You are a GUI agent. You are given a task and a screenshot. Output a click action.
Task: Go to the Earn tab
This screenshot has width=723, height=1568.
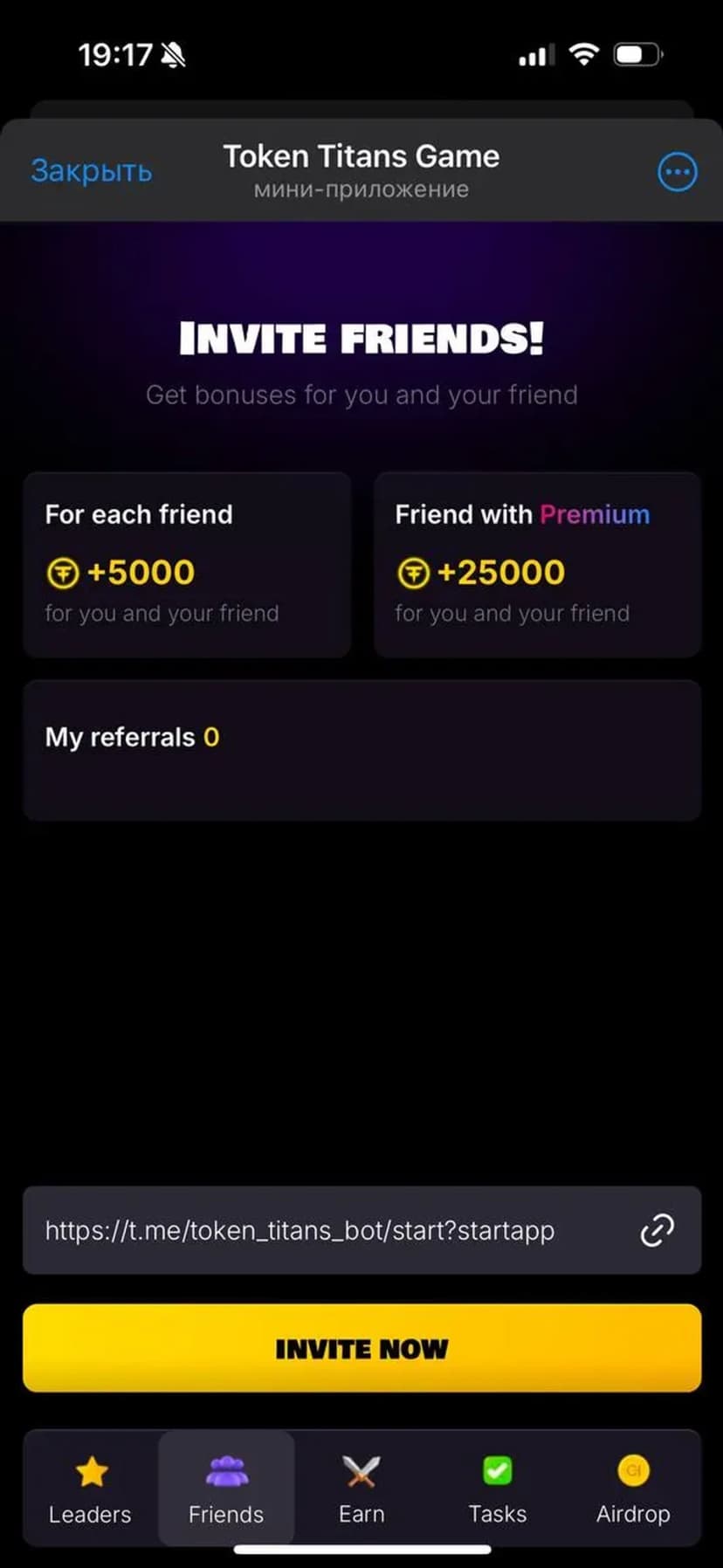[x=361, y=1489]
